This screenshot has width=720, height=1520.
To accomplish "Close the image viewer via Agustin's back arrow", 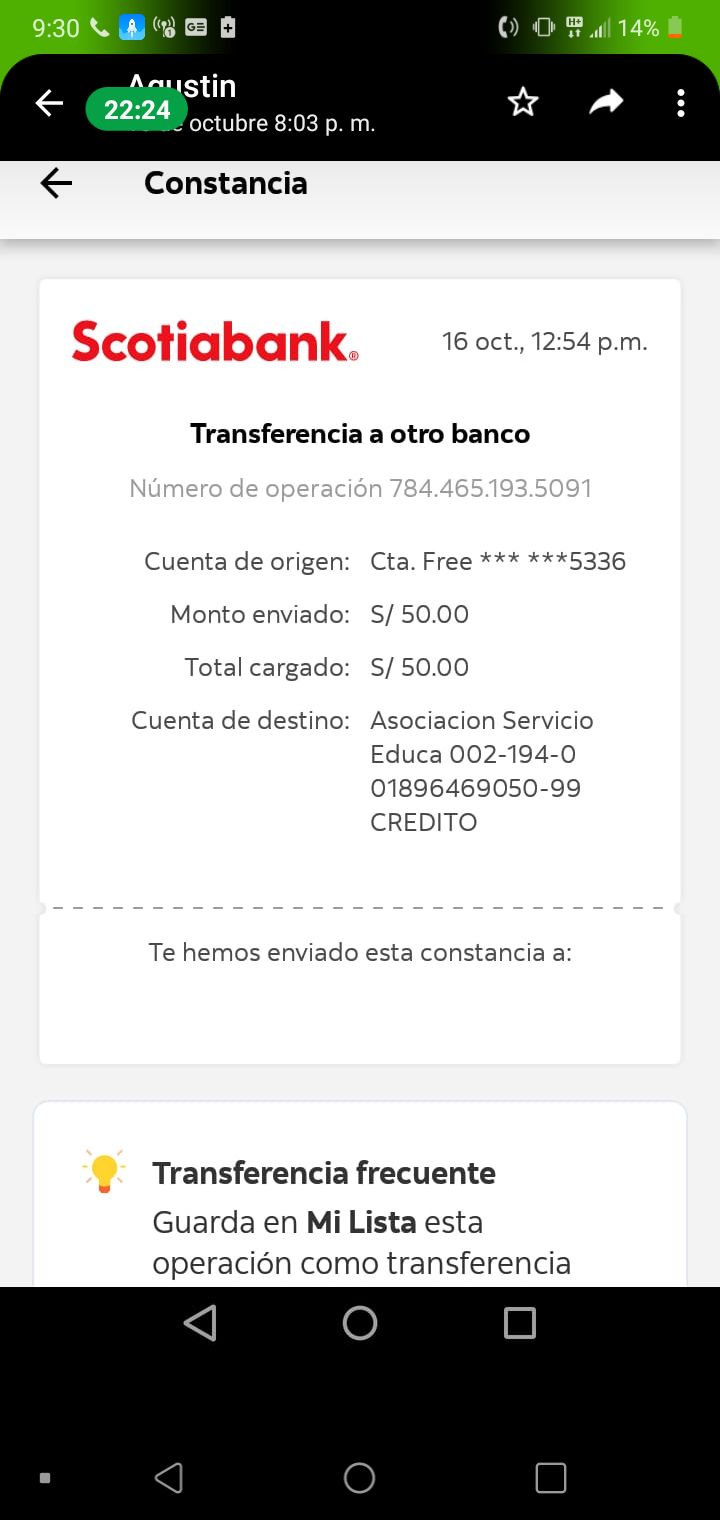I will click(49, 103).
